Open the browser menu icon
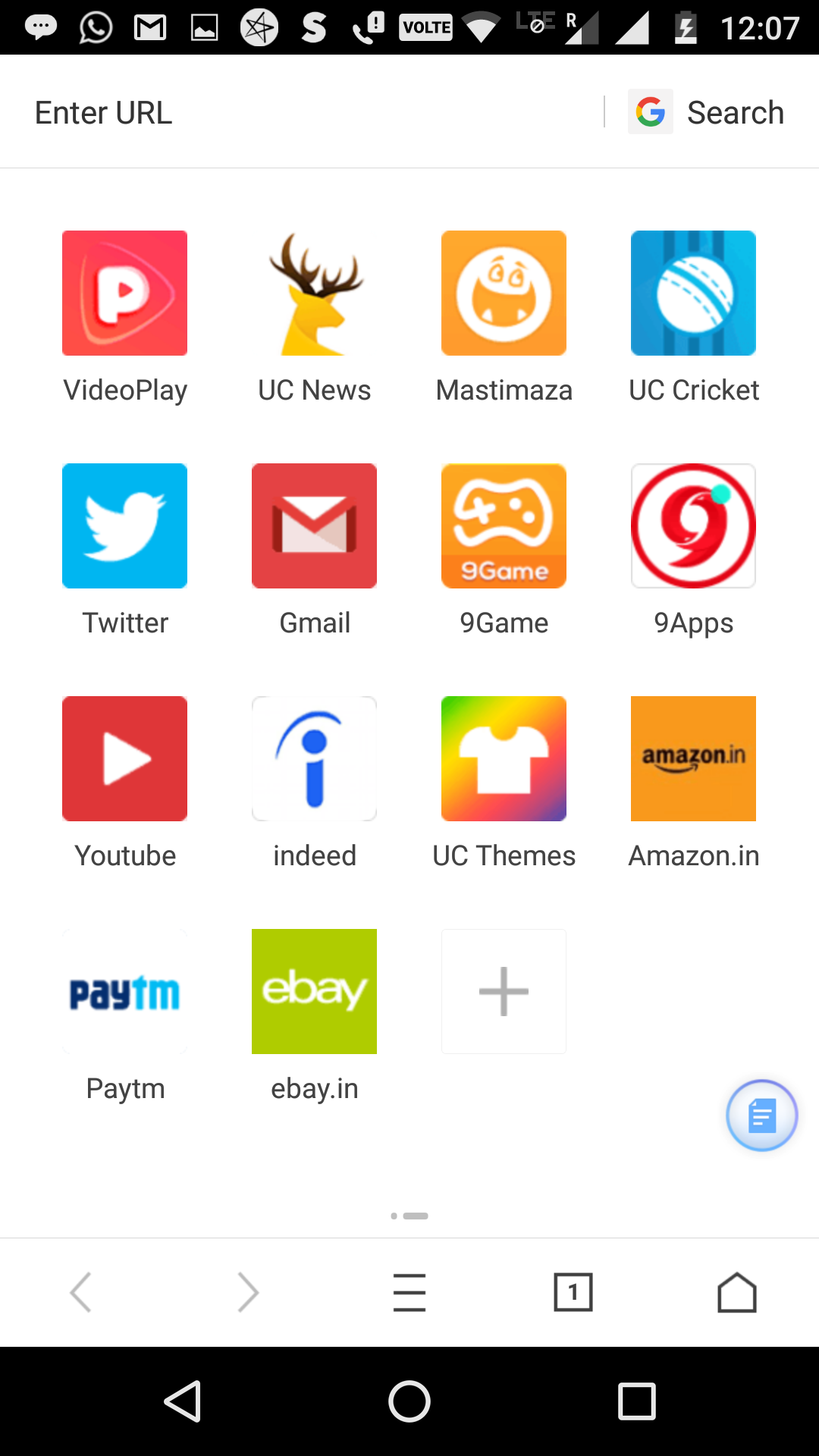819x1456 pixels. tap(409, 1292)
